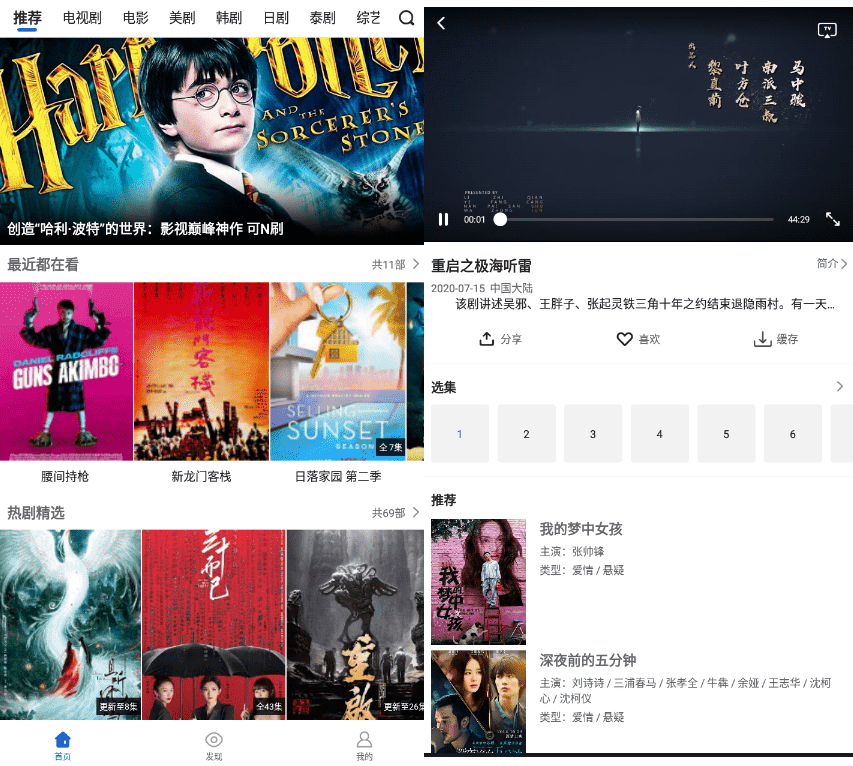
Task: Cast the video to a TV
Action: coord(826,30)
